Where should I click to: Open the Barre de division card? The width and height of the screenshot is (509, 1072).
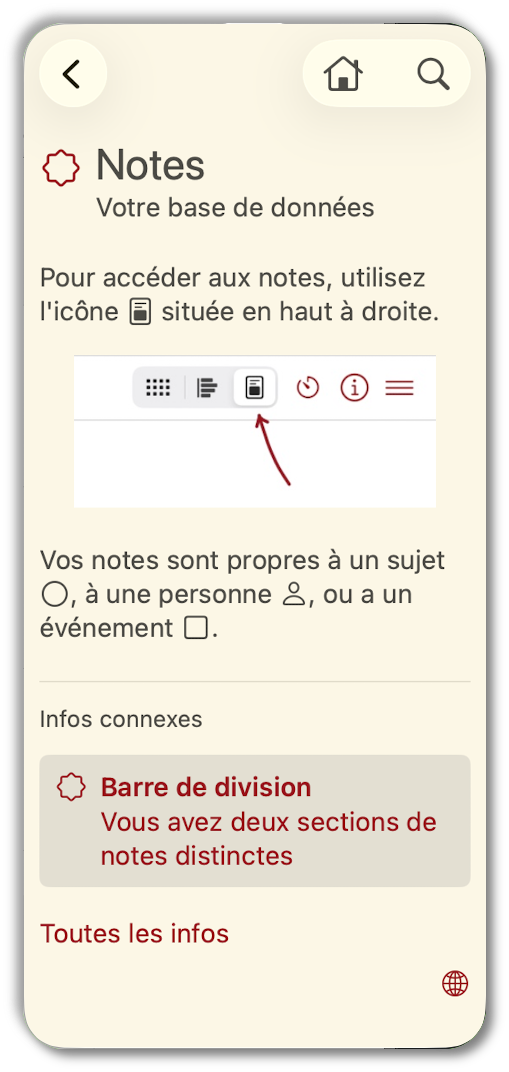[255, 821]
